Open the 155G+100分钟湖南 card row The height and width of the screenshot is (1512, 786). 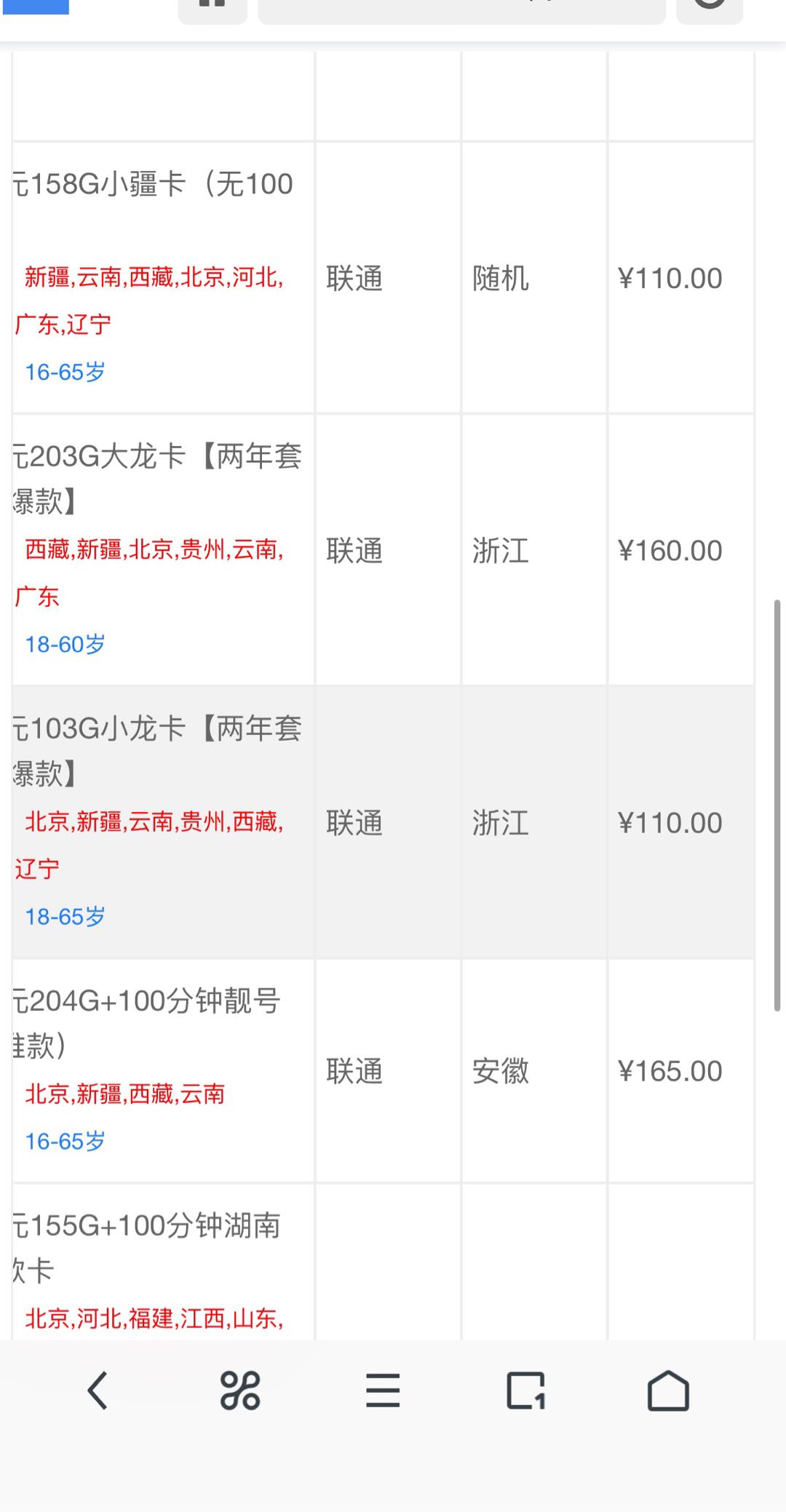[147, 1226]
